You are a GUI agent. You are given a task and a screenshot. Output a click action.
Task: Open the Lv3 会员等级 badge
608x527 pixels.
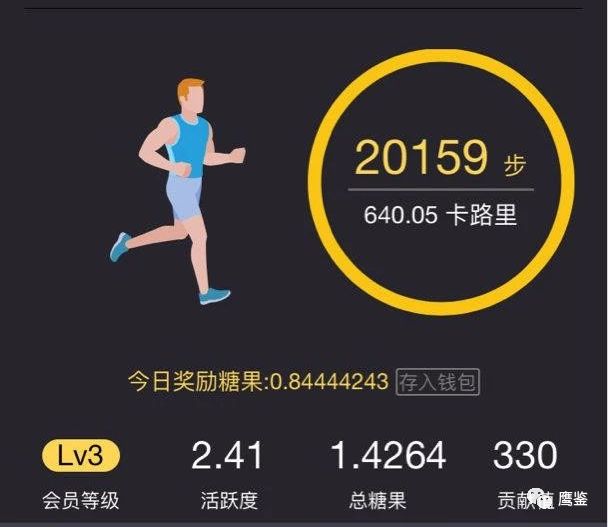pos(81,457)
